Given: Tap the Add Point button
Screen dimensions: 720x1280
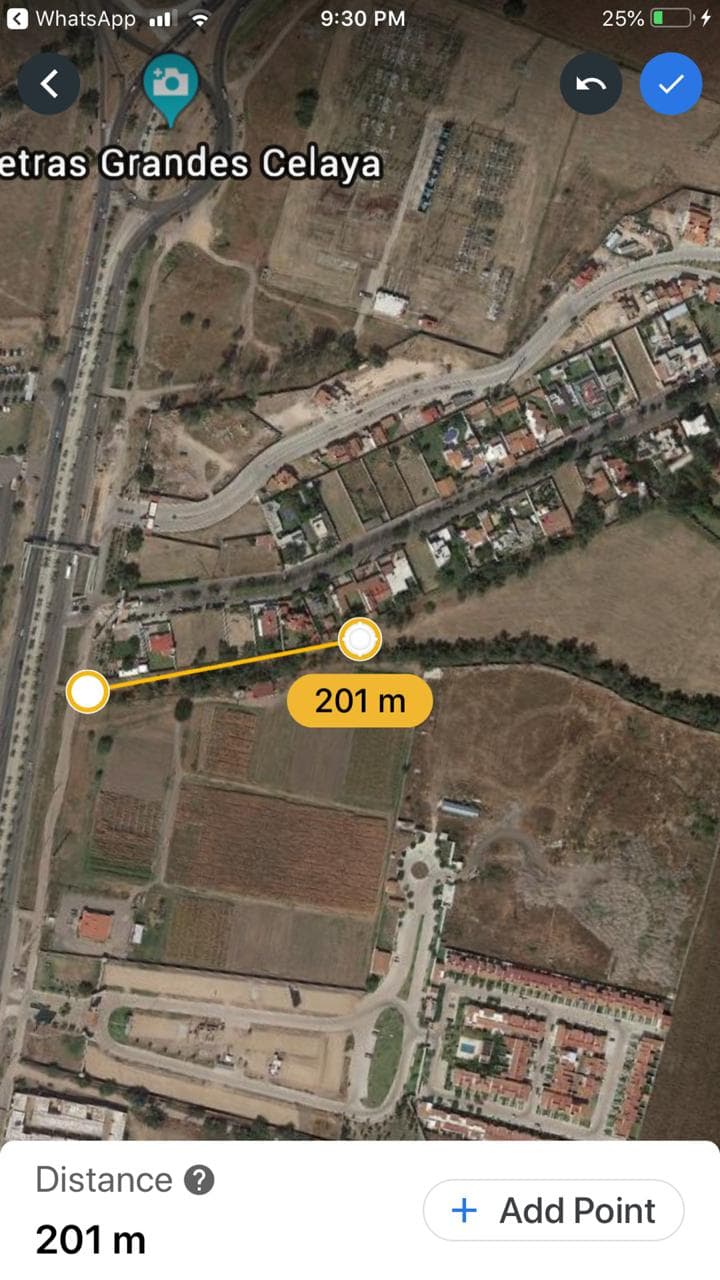Looking at the screenshot, I should 554,1211.
